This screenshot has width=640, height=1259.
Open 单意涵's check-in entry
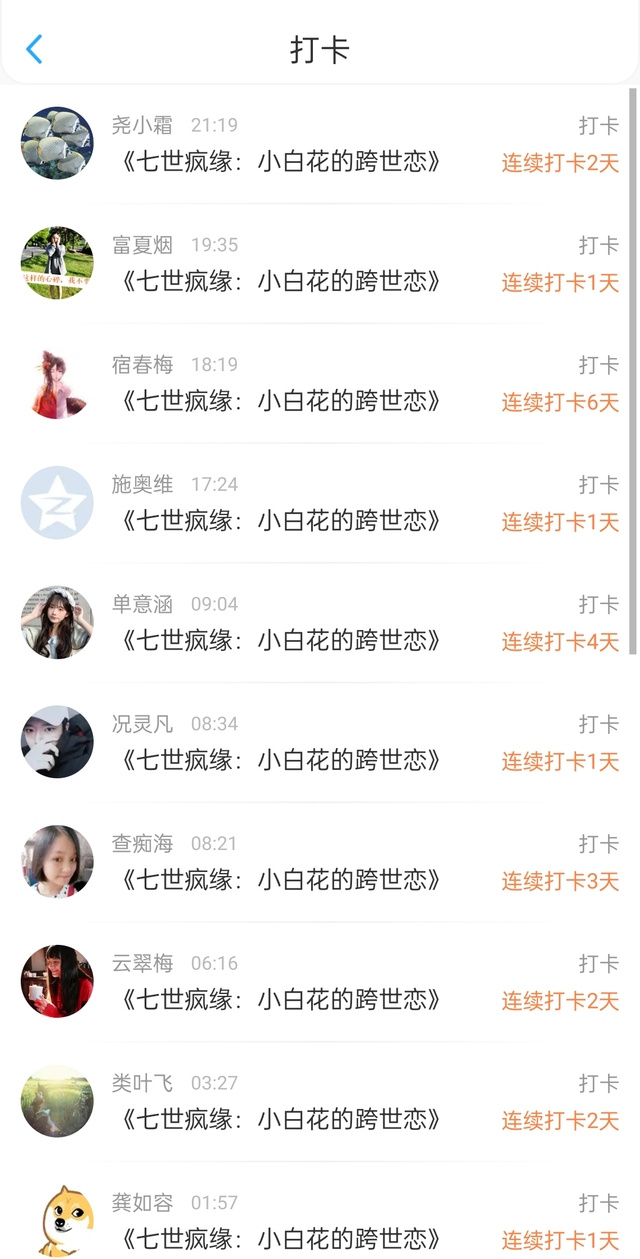pos(320,623)
